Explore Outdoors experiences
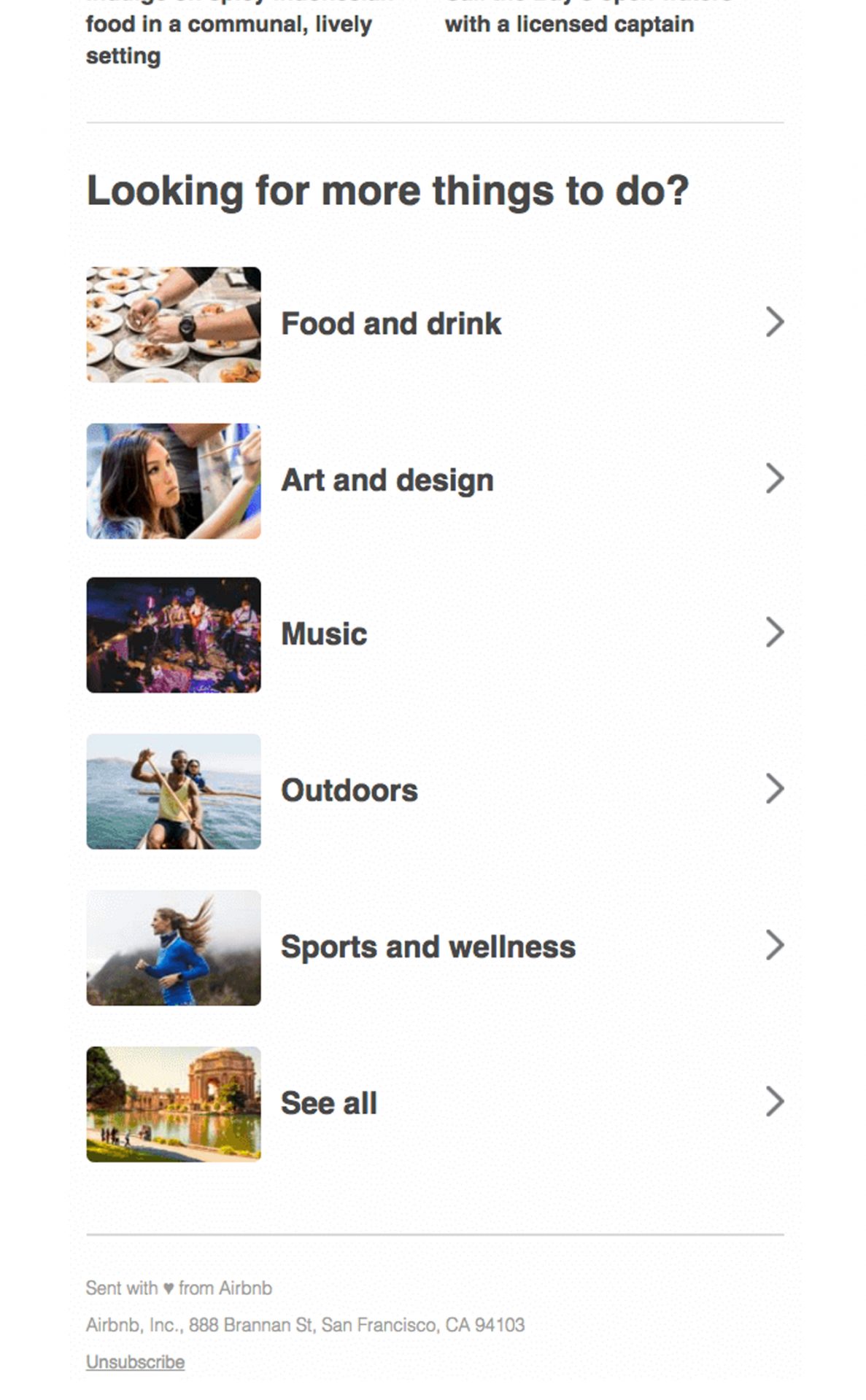 tap(349, 790)
